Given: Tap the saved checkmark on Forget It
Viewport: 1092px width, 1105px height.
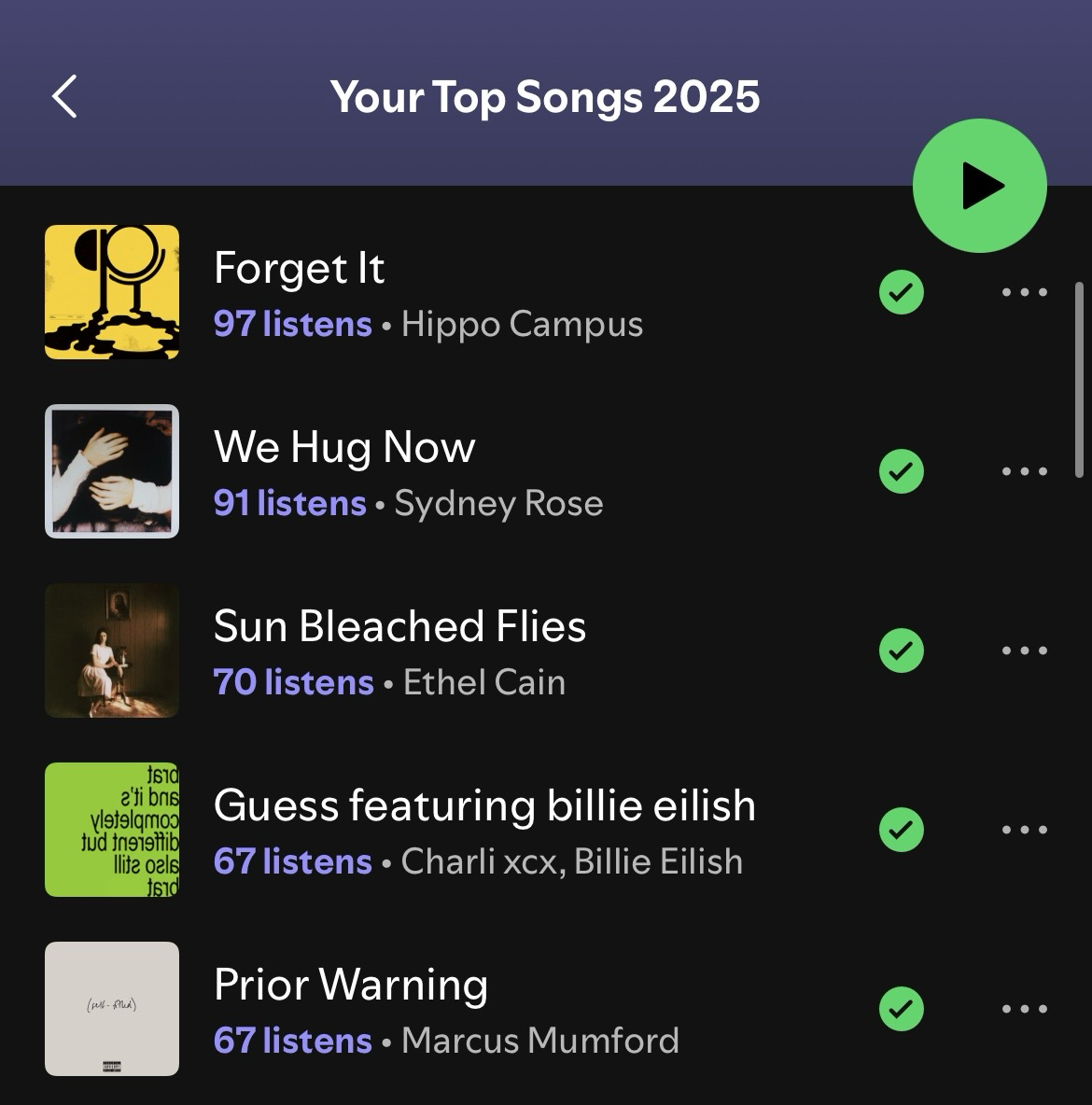Looking at the screenshot, I should tap(901, 292).
